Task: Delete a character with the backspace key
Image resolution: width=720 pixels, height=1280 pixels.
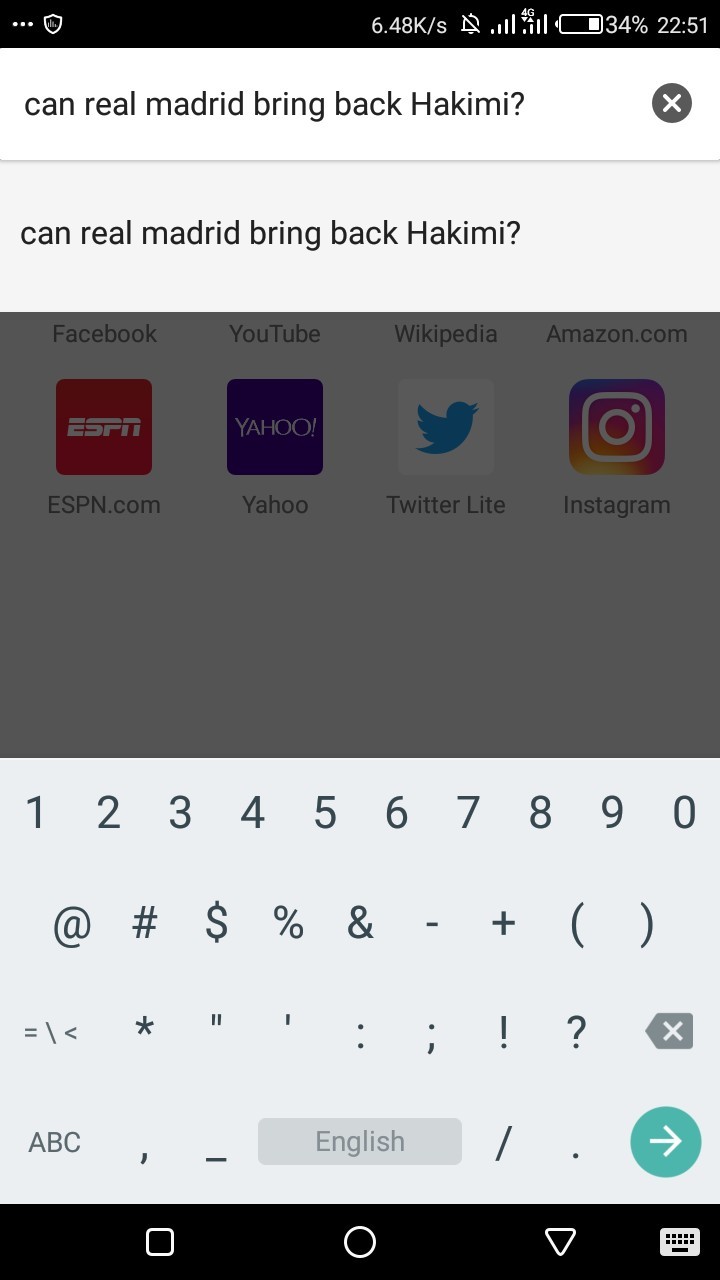Action: (x=670, y=1031)
